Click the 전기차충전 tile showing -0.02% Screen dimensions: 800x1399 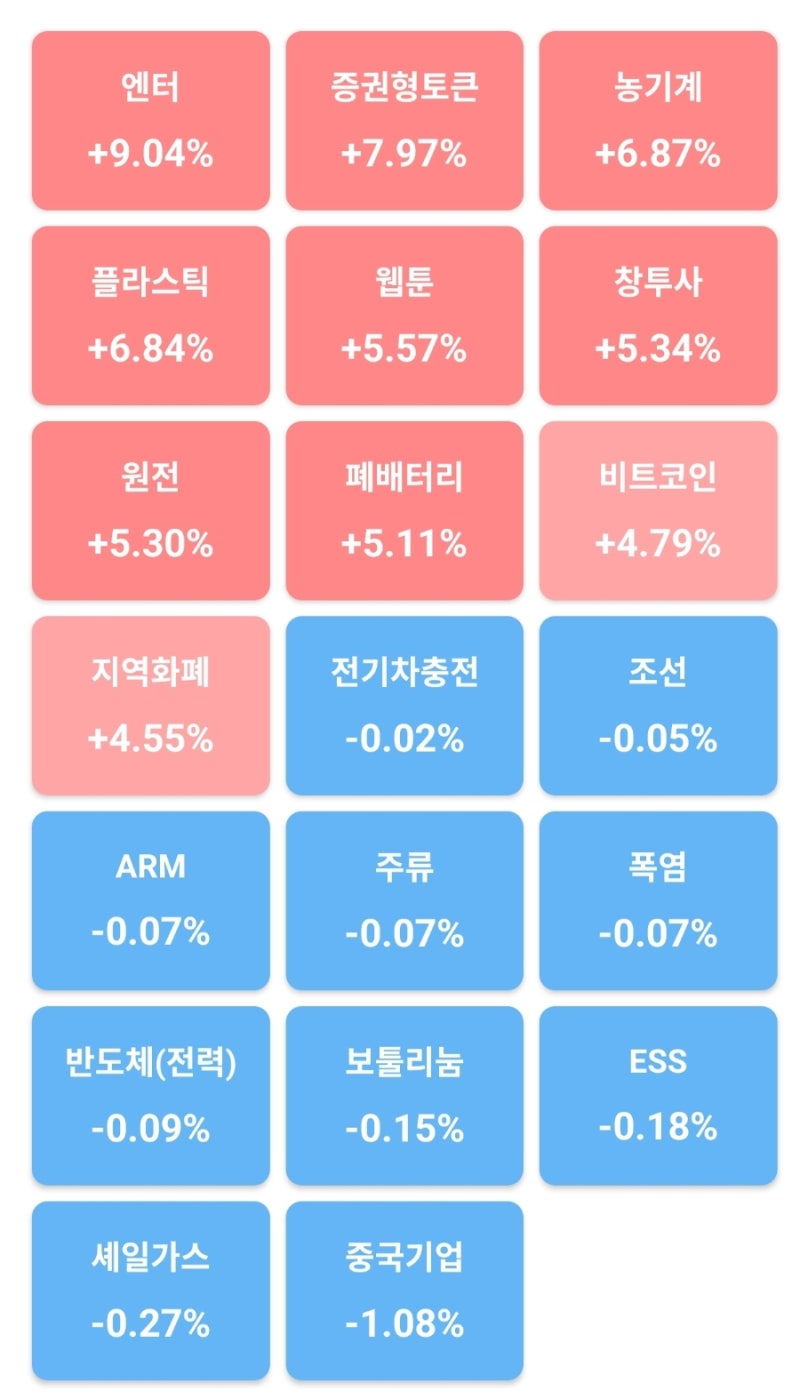coord(404,705)
